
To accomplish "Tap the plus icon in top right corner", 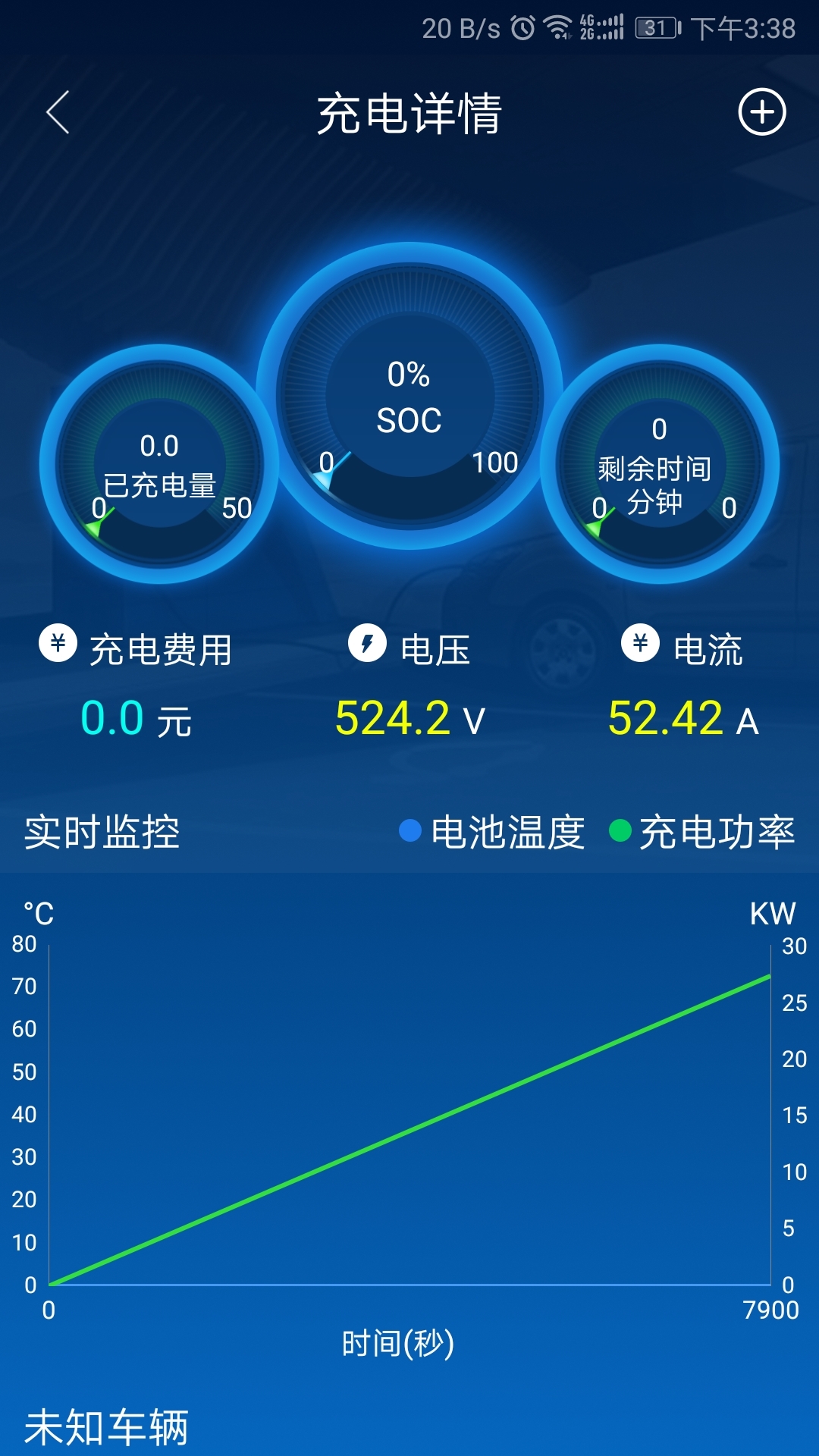I will click(764, 111).
